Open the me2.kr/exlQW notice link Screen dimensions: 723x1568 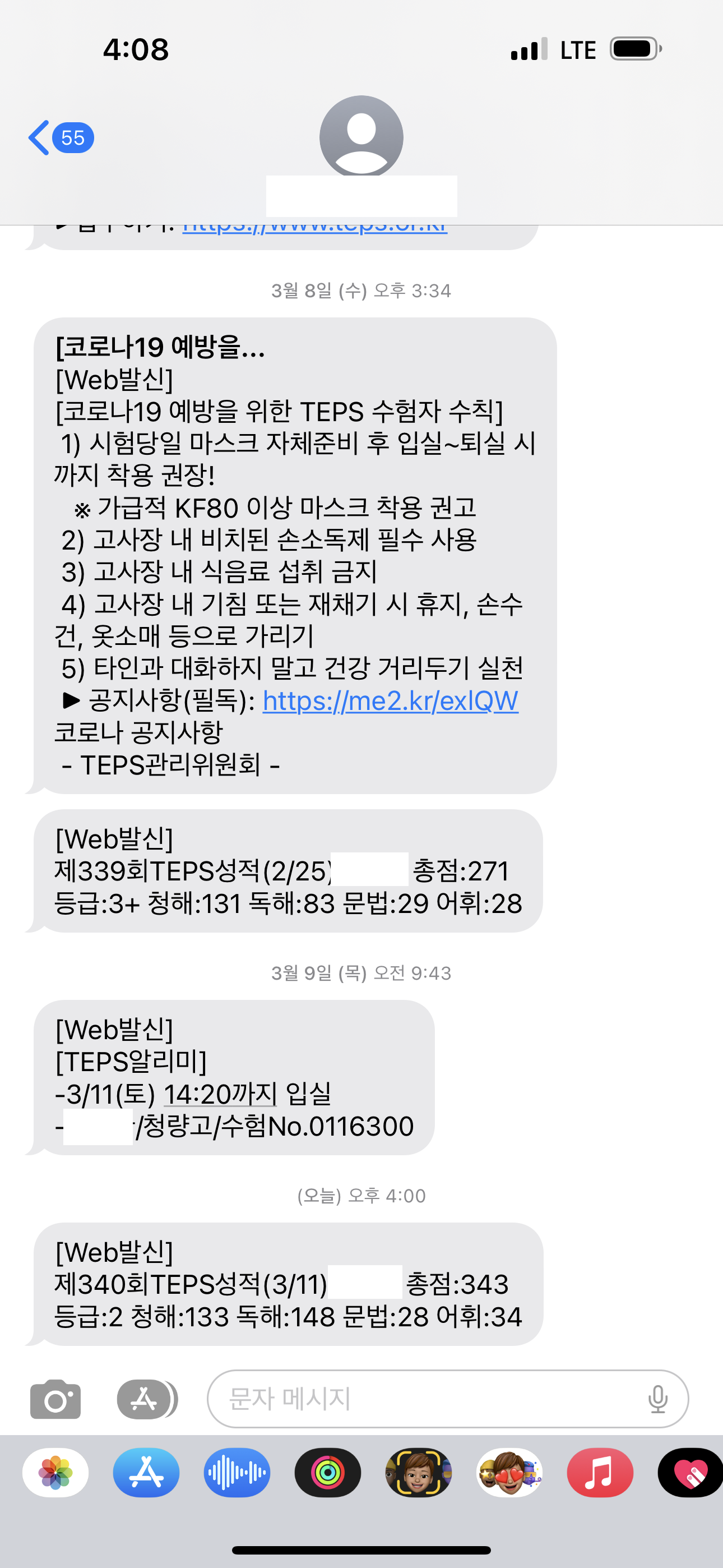click(390, 700)
